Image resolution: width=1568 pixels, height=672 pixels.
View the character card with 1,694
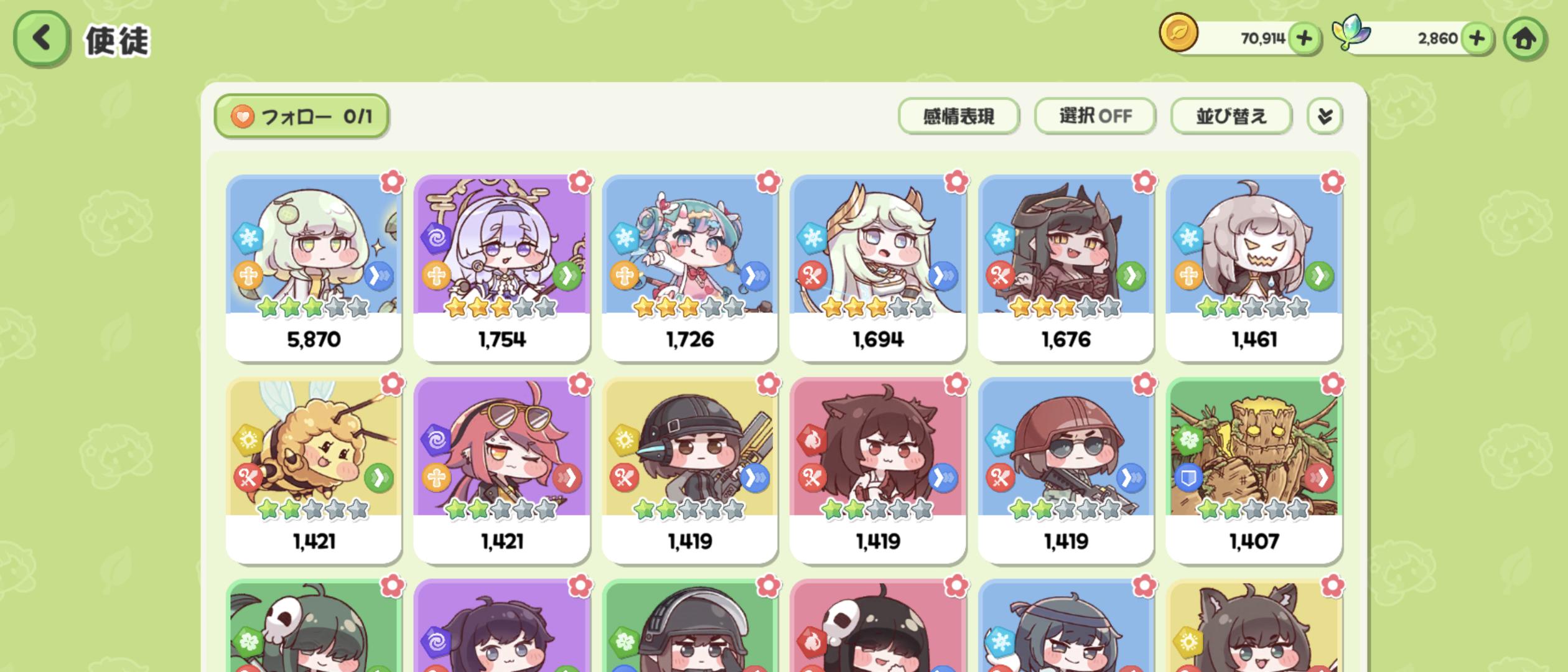coord(878,268)
